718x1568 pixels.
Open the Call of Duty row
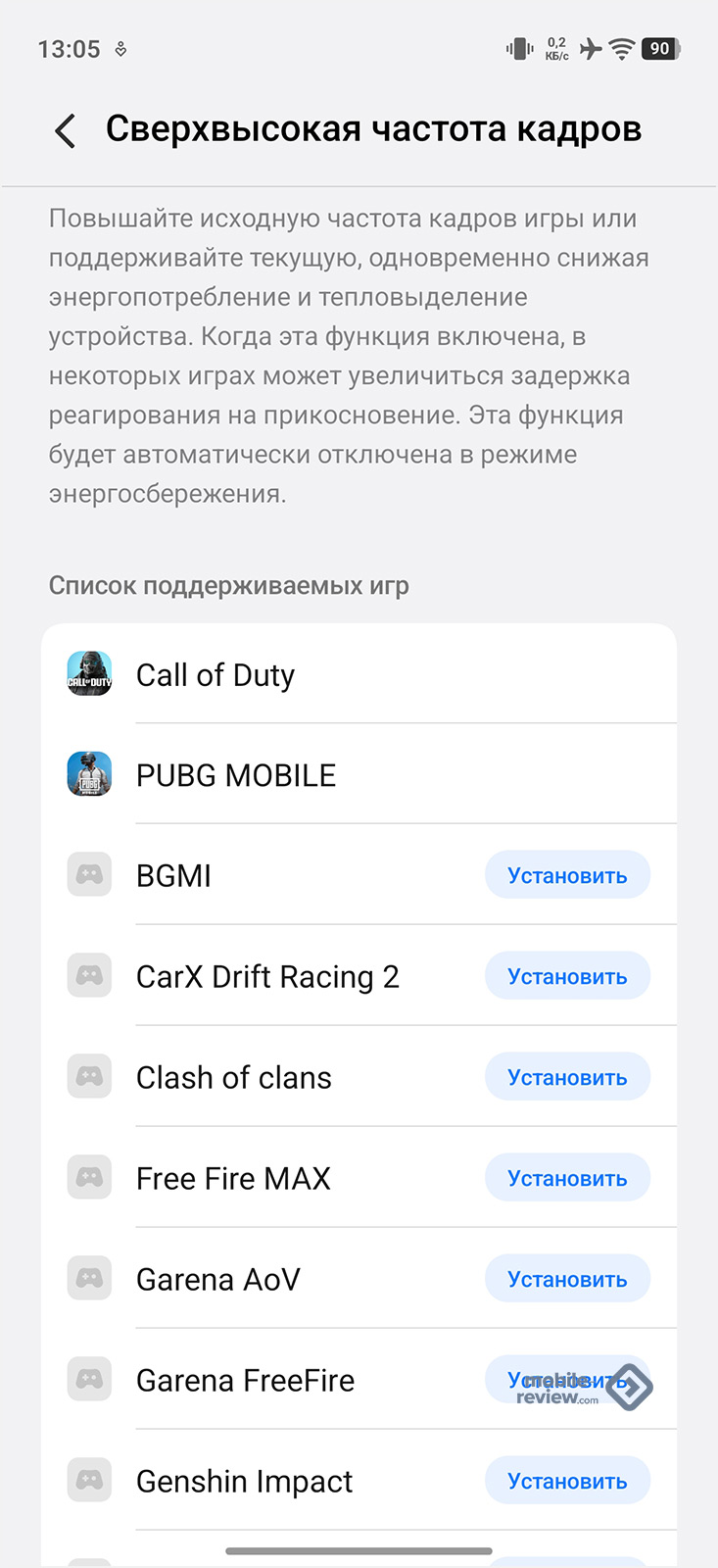click(359, 675)
